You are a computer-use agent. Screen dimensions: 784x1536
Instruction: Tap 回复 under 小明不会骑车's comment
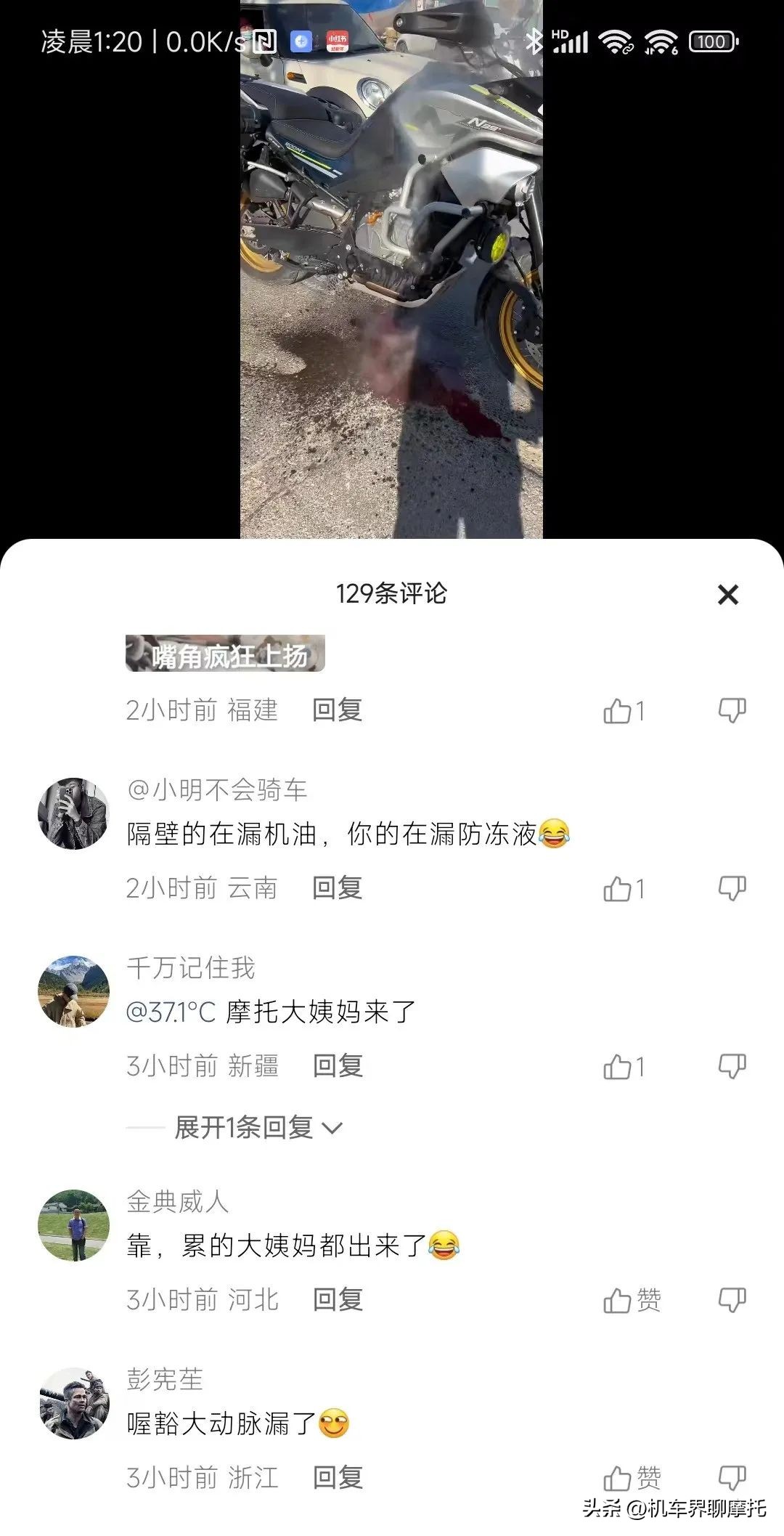click(x=337, y=887)
